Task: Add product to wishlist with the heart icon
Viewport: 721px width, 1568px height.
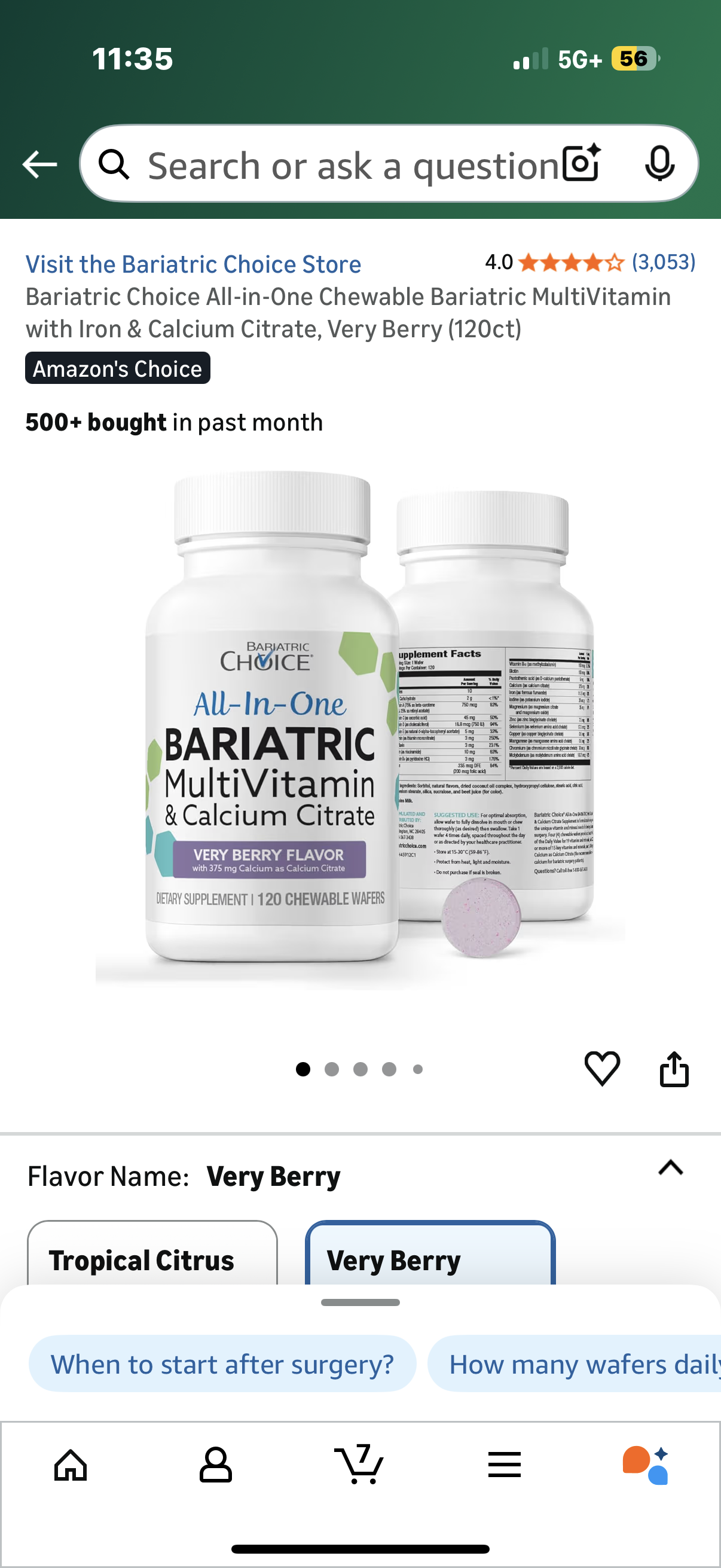Action: (601, 1069)
